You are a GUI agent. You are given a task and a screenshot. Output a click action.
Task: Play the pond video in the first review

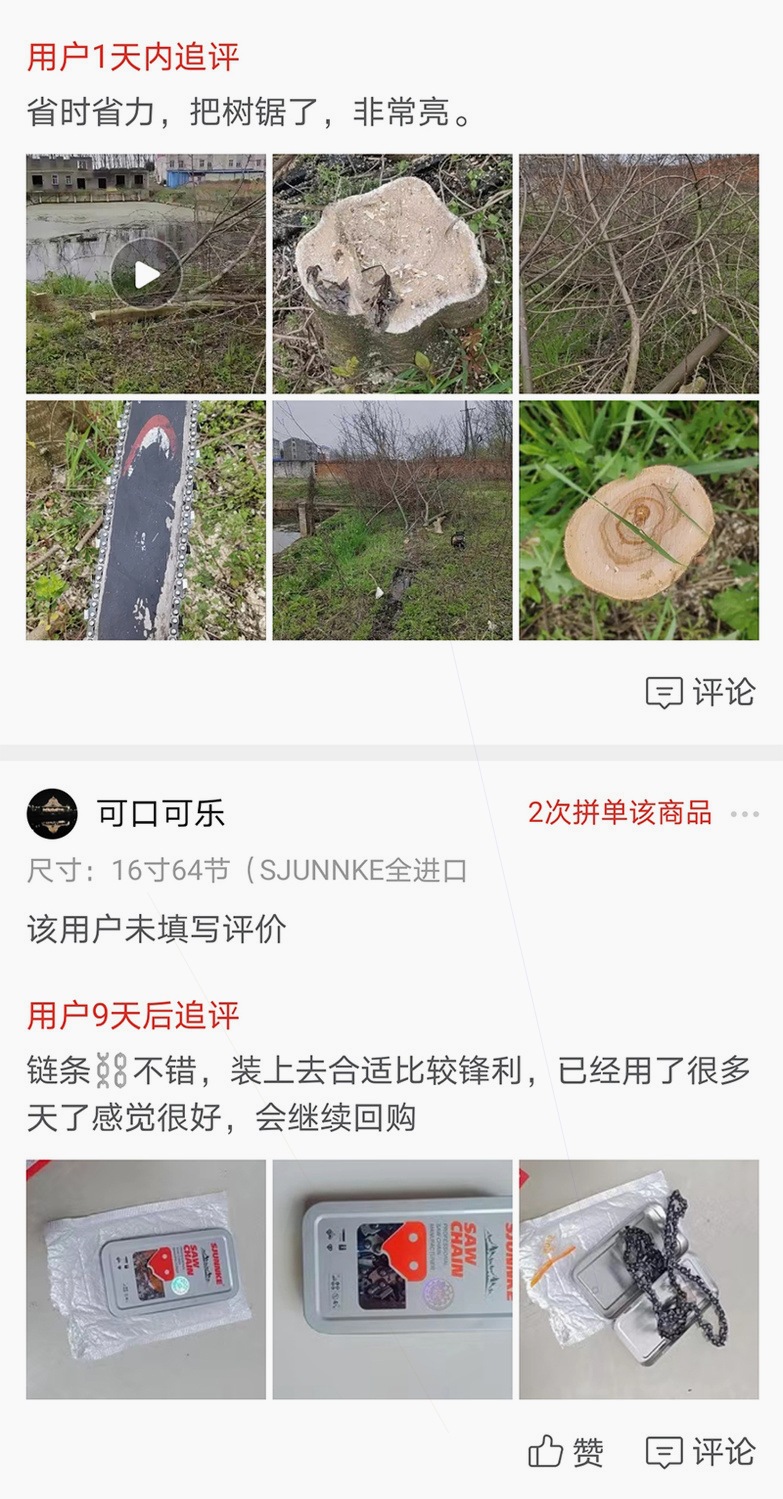pyautogui.click(x=146, y=273)
